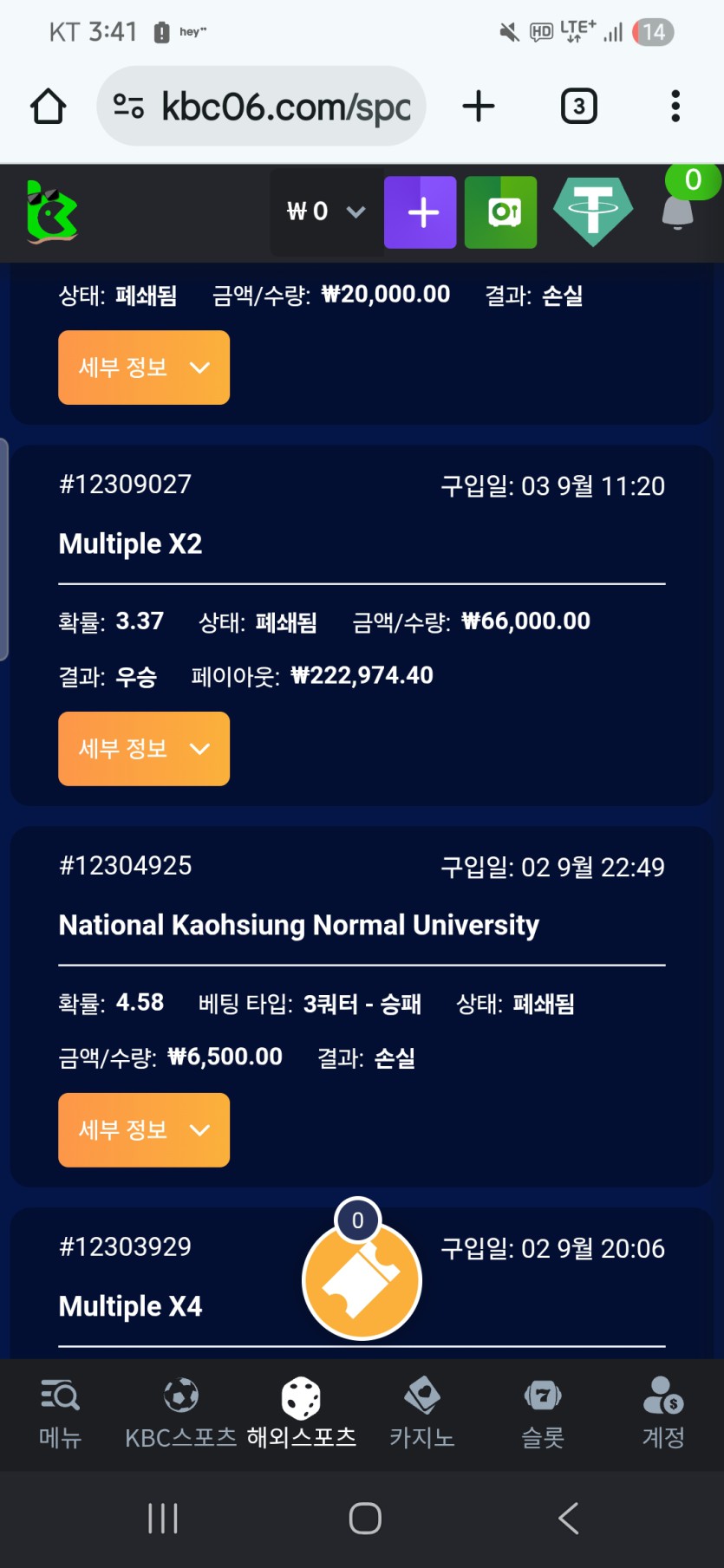Expand 세부 정보 for bet #12304925
Screen dimensions: 724x1568
point(144,1130)
